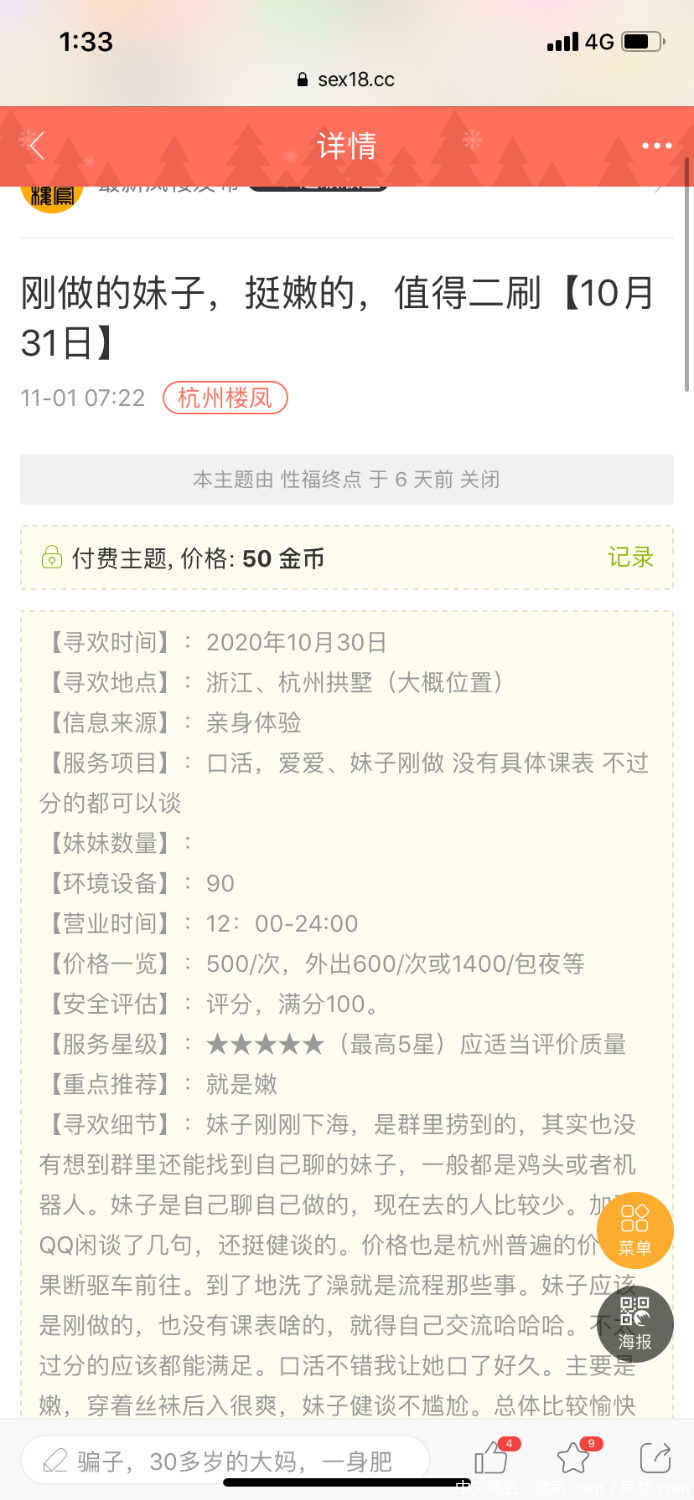Favorite this post with the star
Image resolution: width=694 pixels, height=1500 pixels.
point(574,1459)
